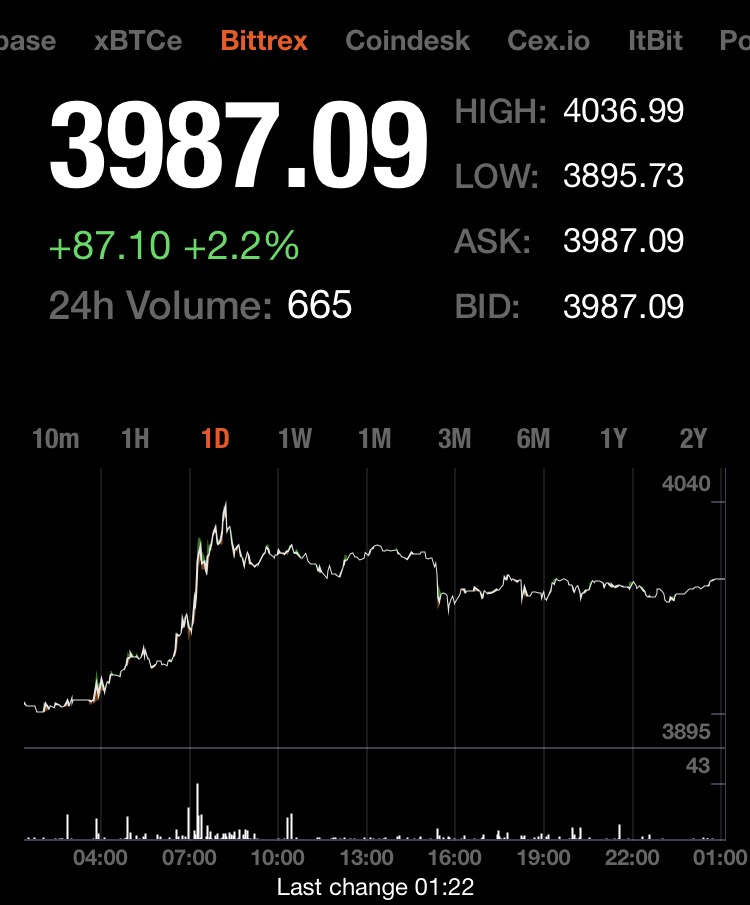Switch to the ItBit exchange
The height and width of the screenshot is (905, 750).
(x=655, y=41)
